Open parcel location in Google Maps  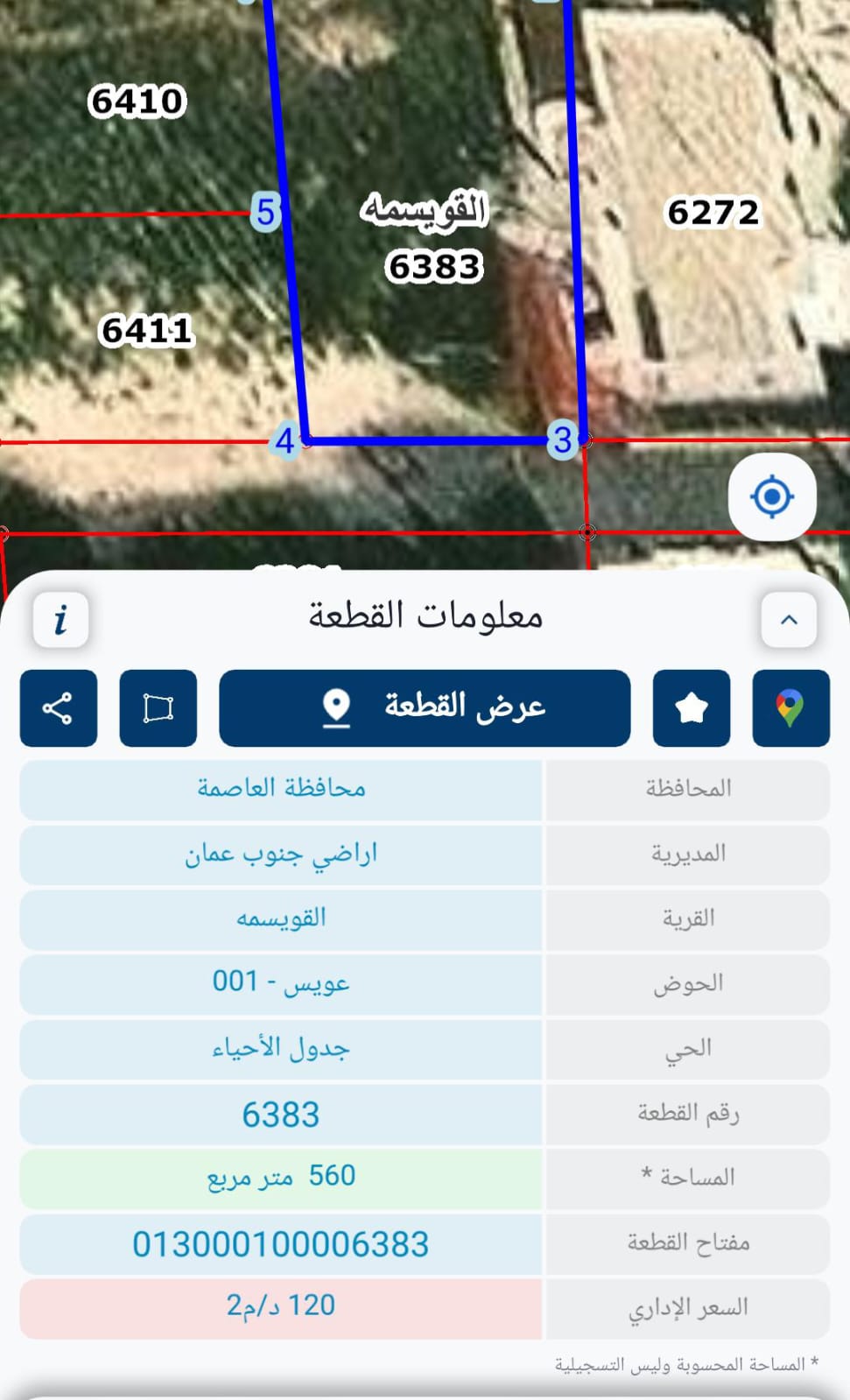pos(790,707)
